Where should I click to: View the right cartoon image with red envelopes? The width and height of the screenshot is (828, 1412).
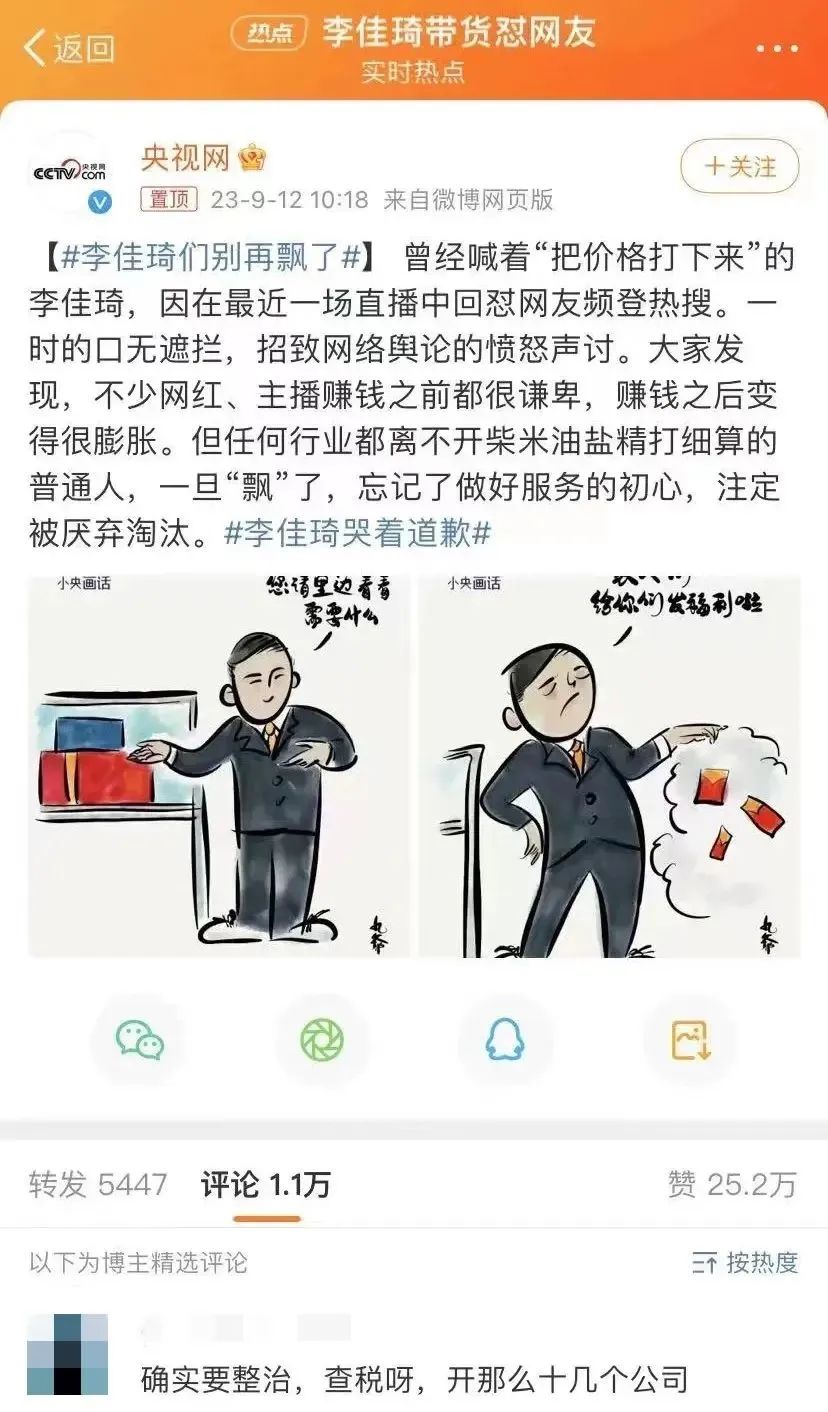[609, 766]
